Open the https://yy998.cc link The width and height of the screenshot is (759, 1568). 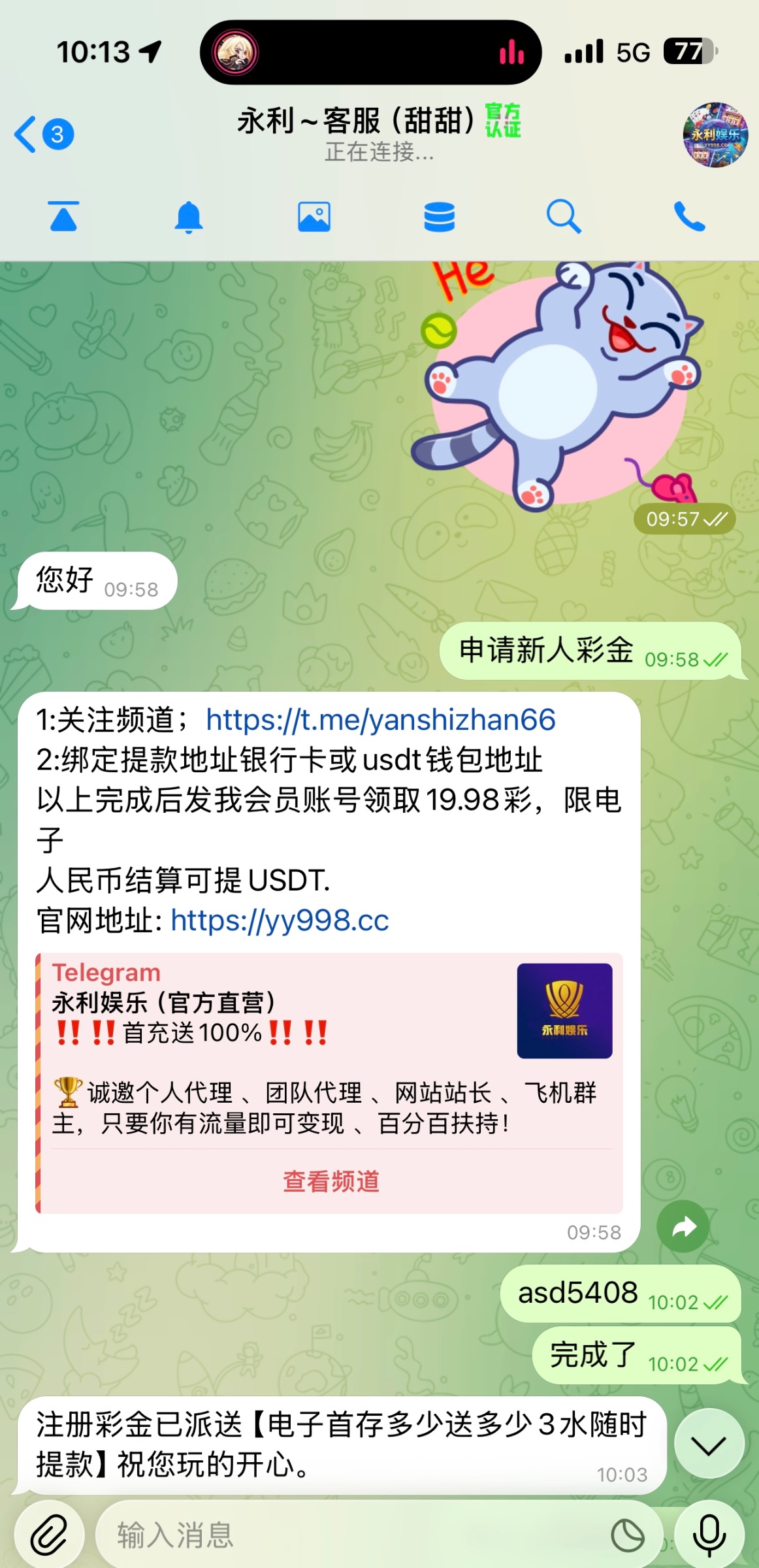(x=280, y=921)
